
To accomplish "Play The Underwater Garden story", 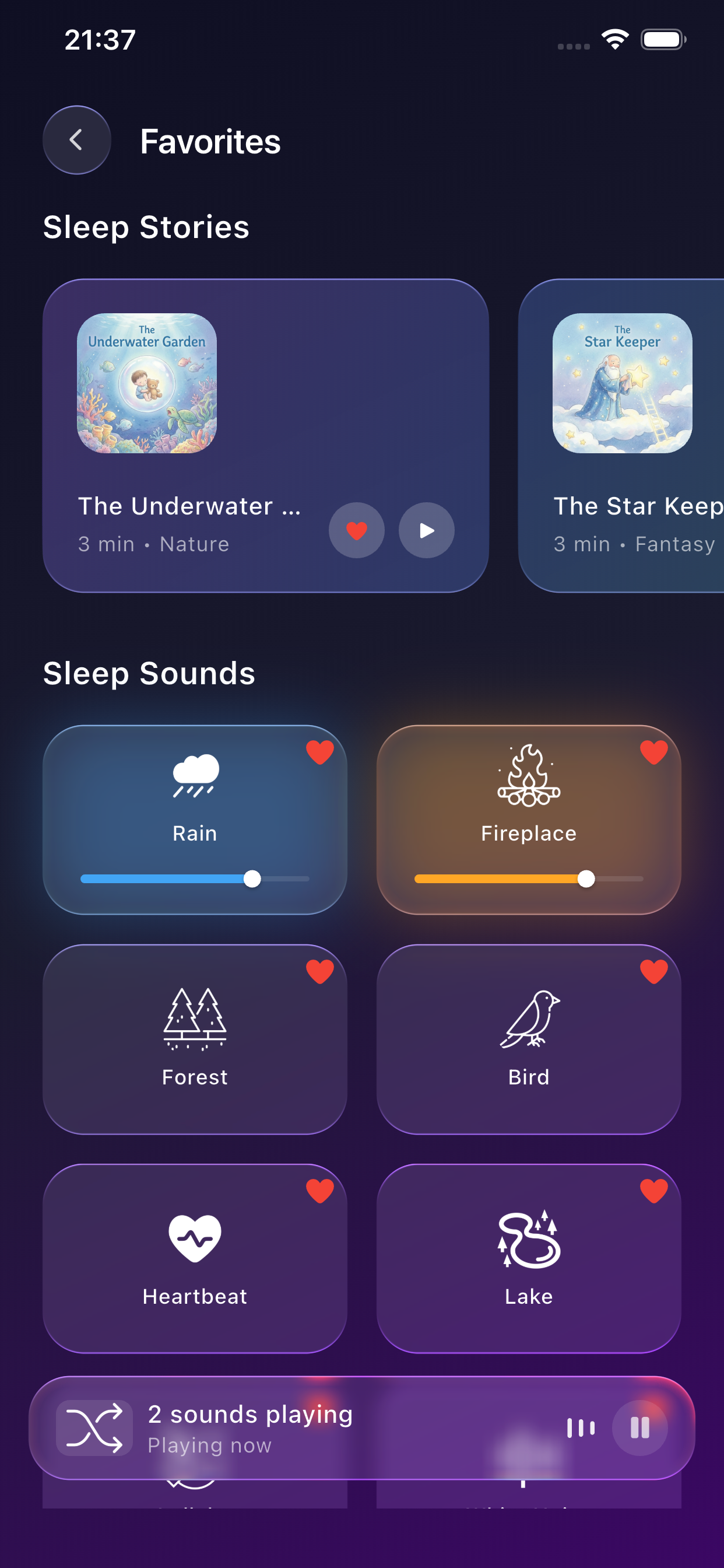I will pyautogui.click(x=427, y=530).
